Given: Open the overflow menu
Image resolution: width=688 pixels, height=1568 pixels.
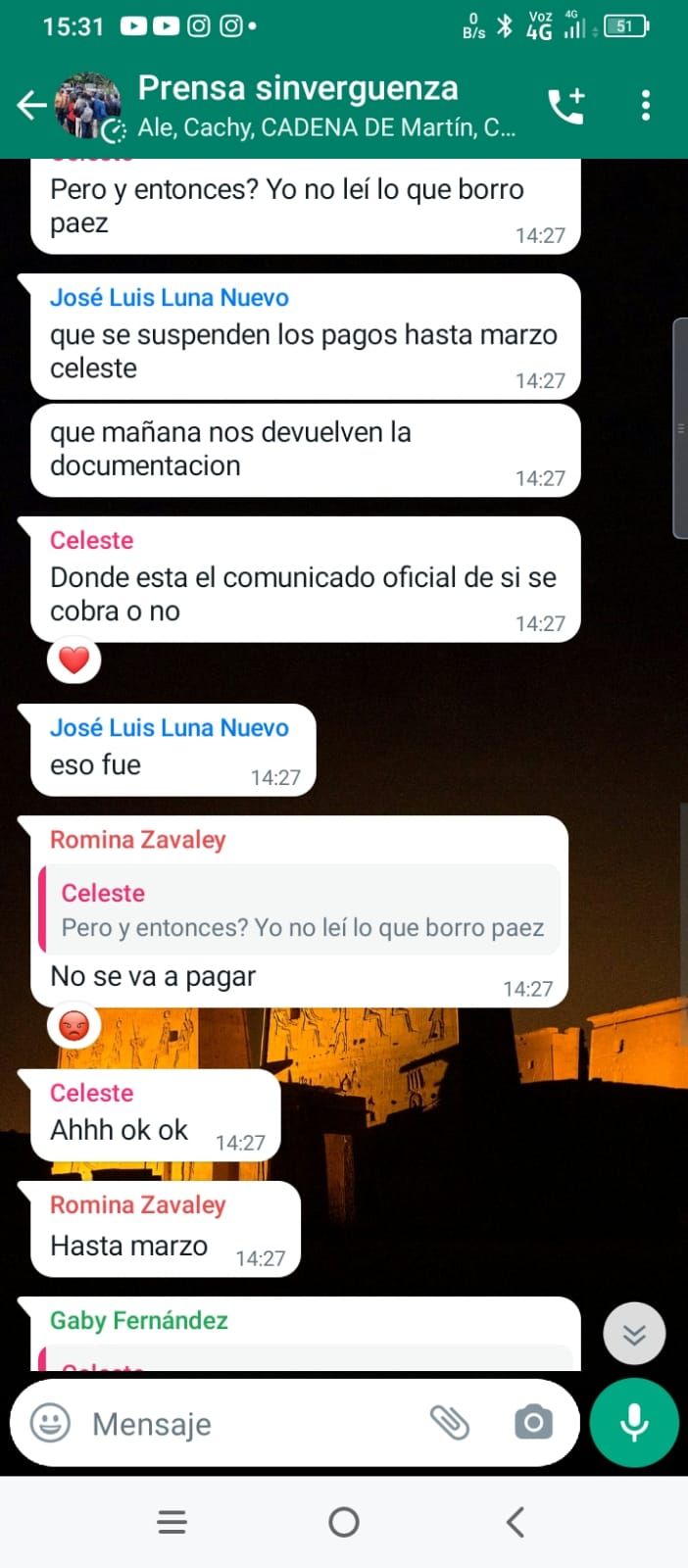Looking at the screenshot, I should coord(645,105).
